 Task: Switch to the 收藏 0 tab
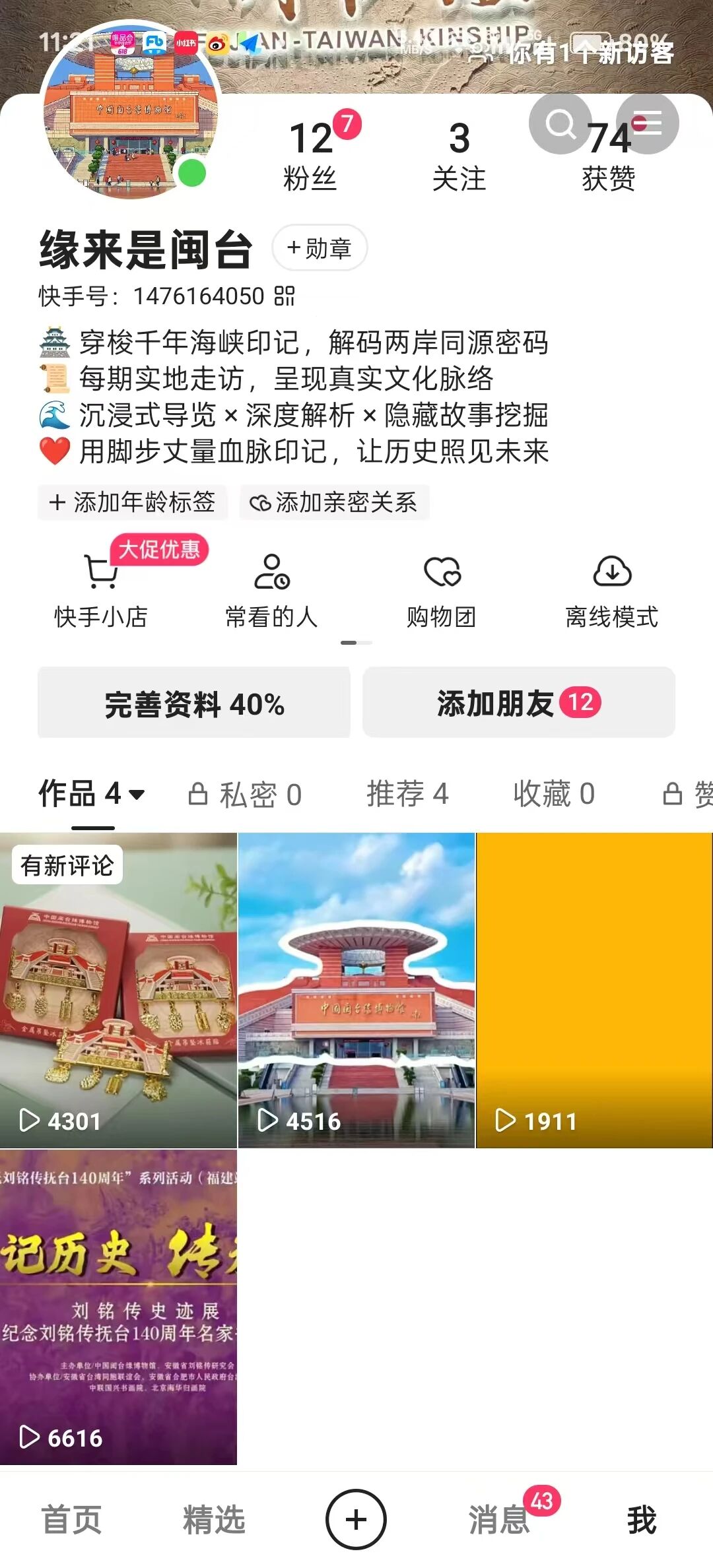pyautogui.click(x=554, y=794)
